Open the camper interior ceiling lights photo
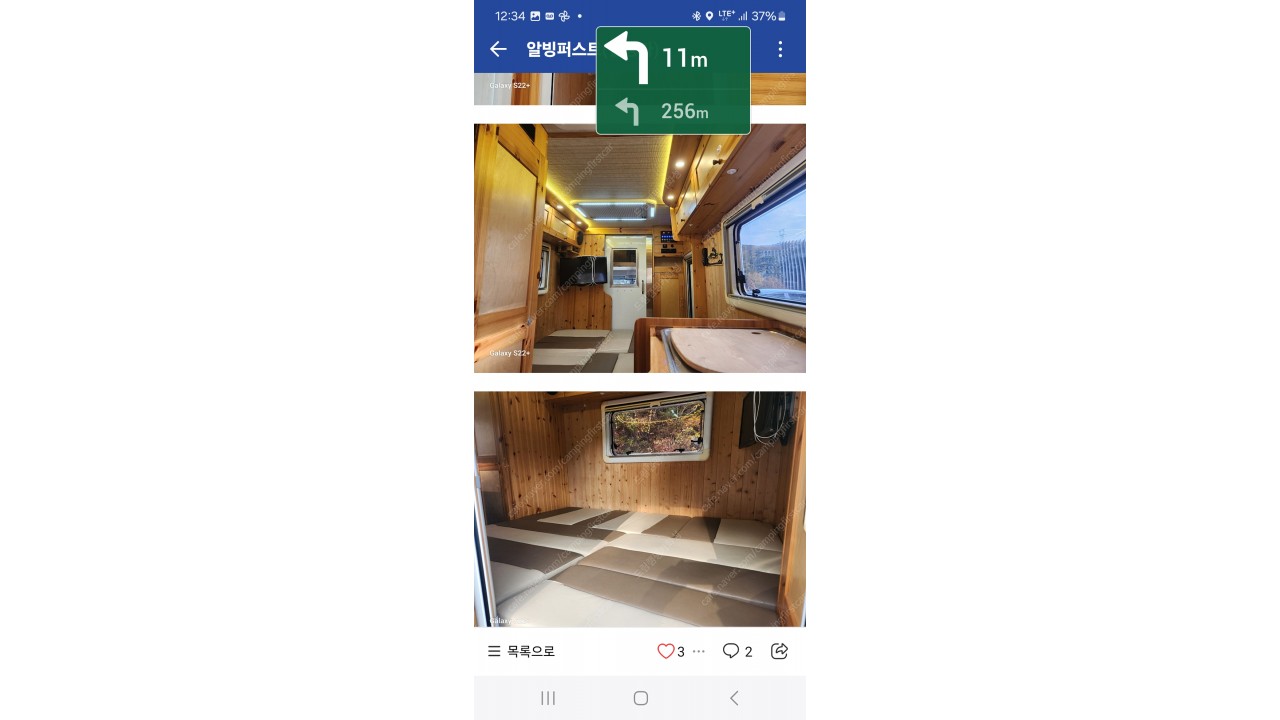This screenshot has width=1280, height=720. (x=640, y=248)
